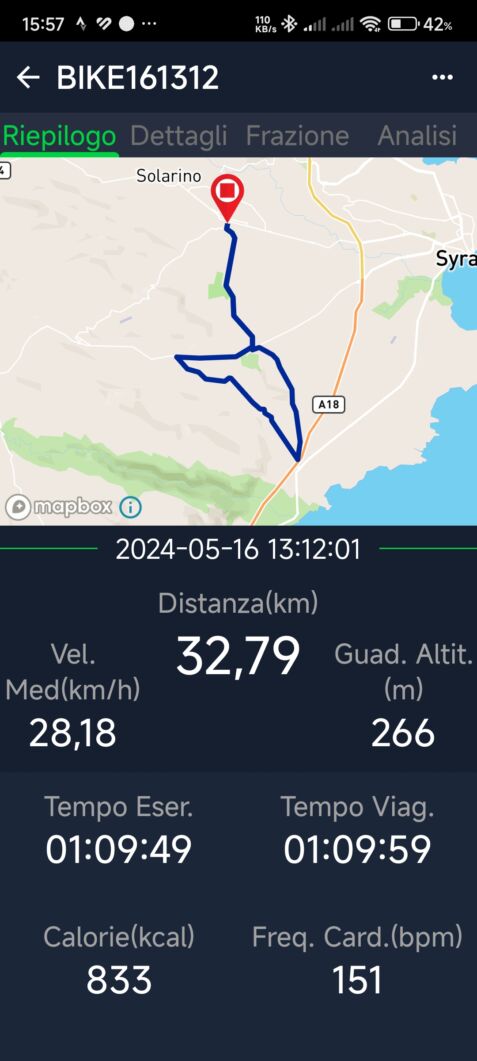477x1061 pixels.
Task: Open the Analisi tab
Action: (x=417, y=136)
